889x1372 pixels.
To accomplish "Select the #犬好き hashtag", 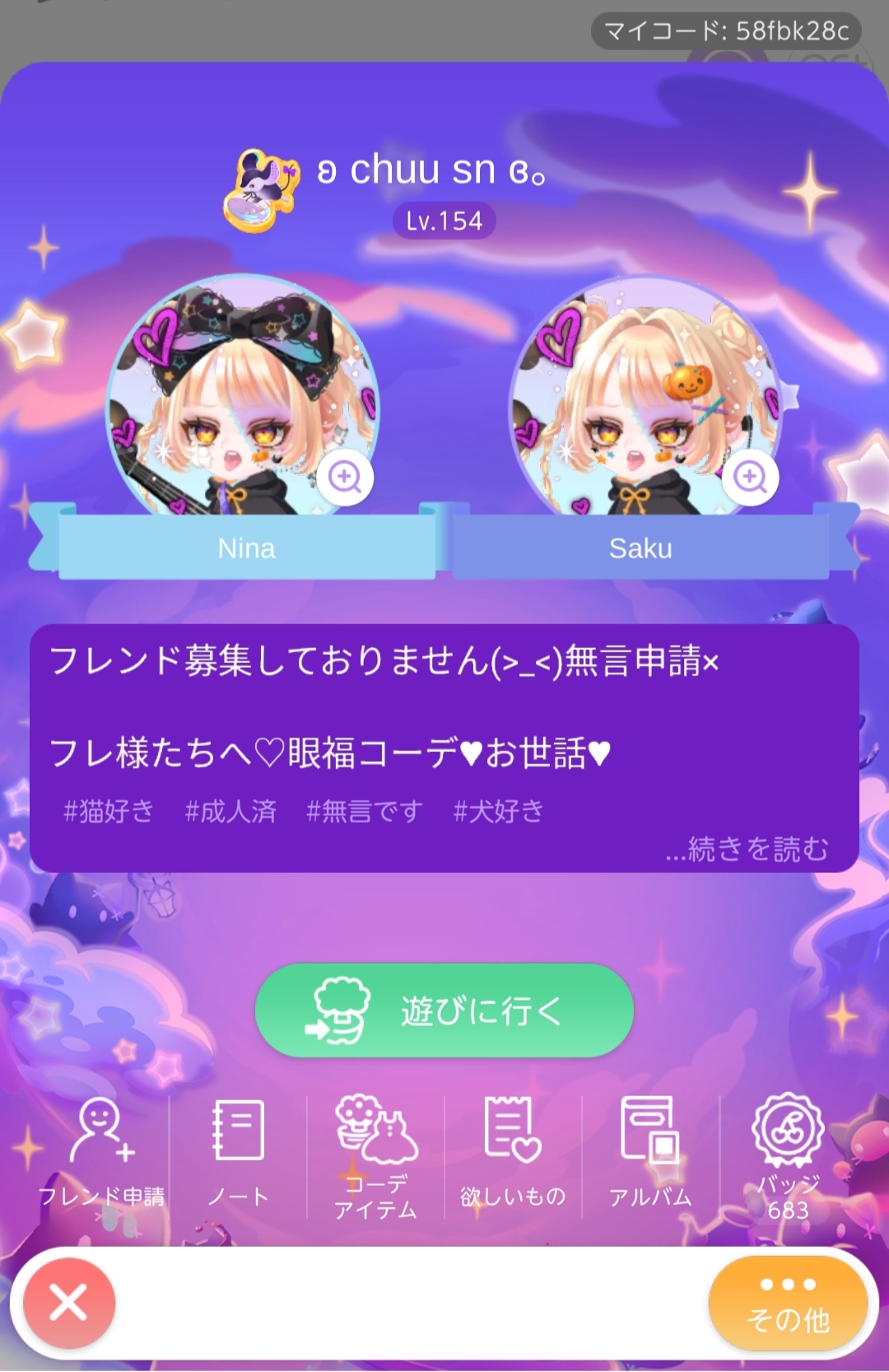I will [499, 811].
